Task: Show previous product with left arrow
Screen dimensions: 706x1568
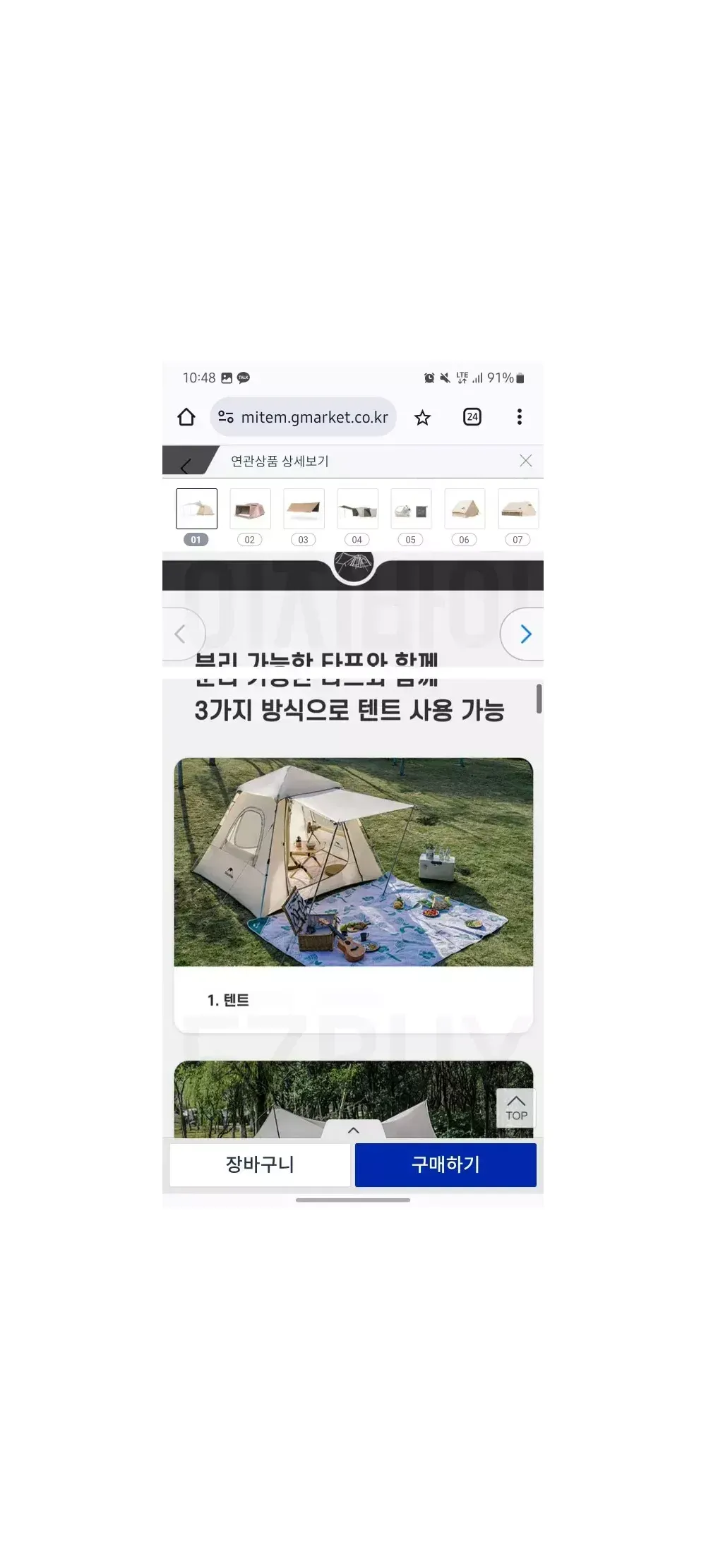Action: [x=181, y=634]
